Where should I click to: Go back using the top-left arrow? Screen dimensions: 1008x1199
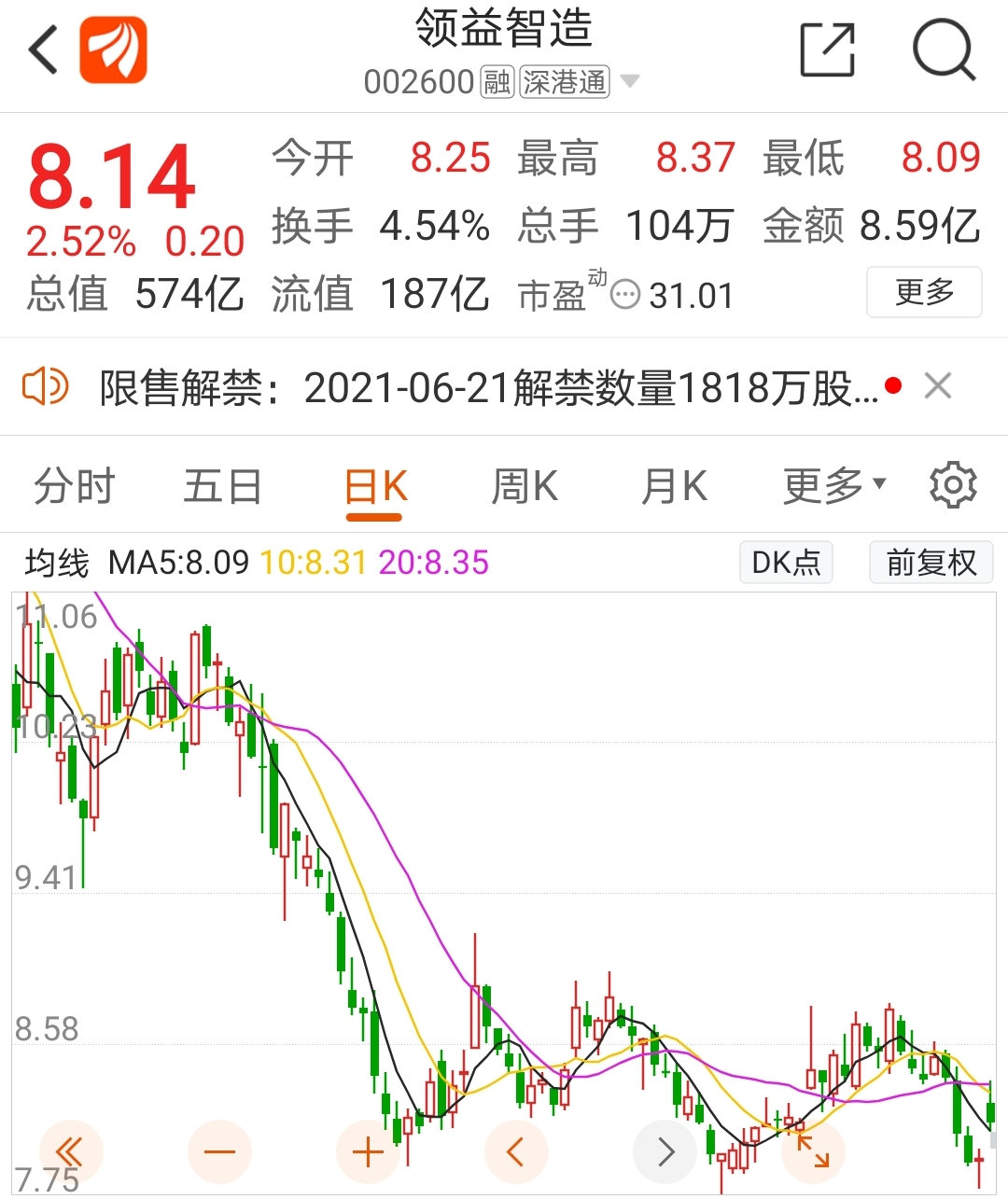coord(43,50)
